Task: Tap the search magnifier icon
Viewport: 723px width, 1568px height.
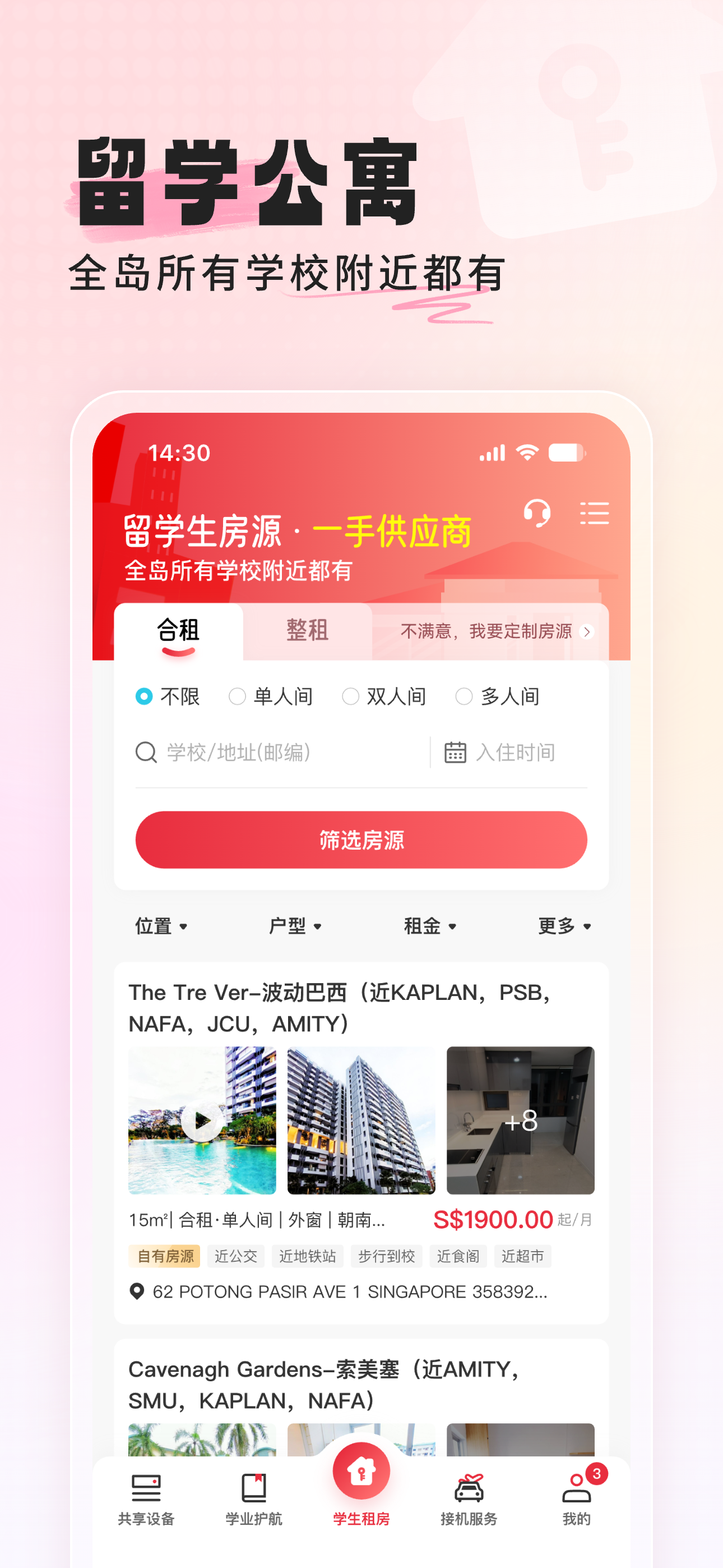Action: coord(146,753)
